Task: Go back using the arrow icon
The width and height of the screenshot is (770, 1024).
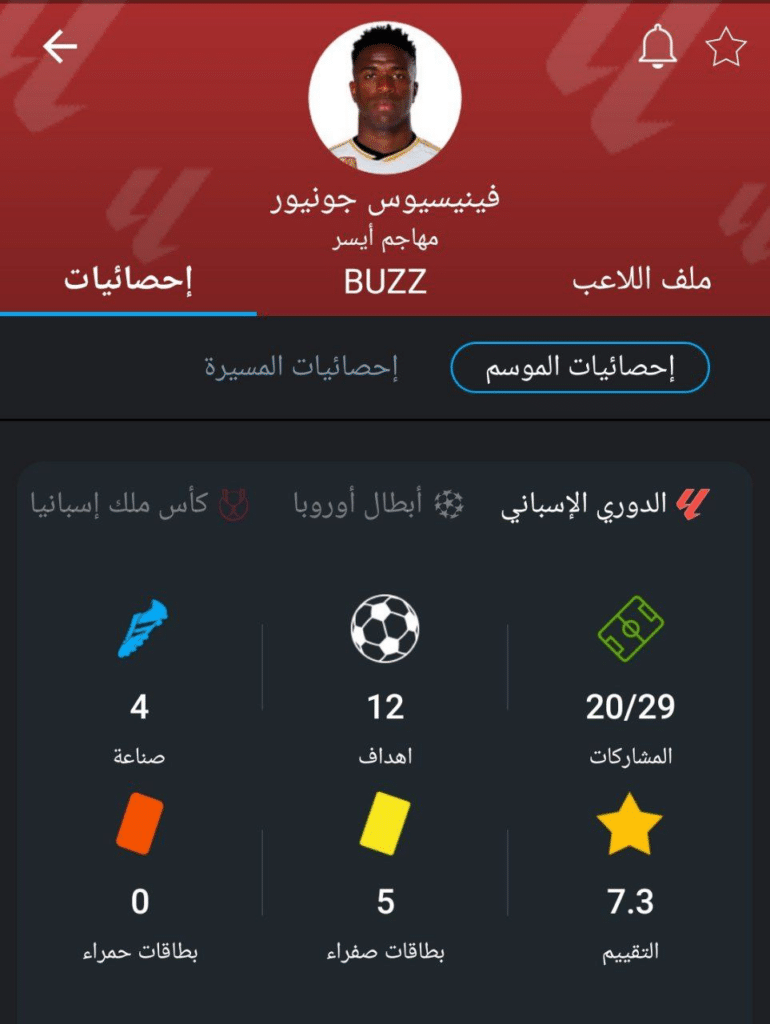Action: pyautogui.click(x=60, y=46)
